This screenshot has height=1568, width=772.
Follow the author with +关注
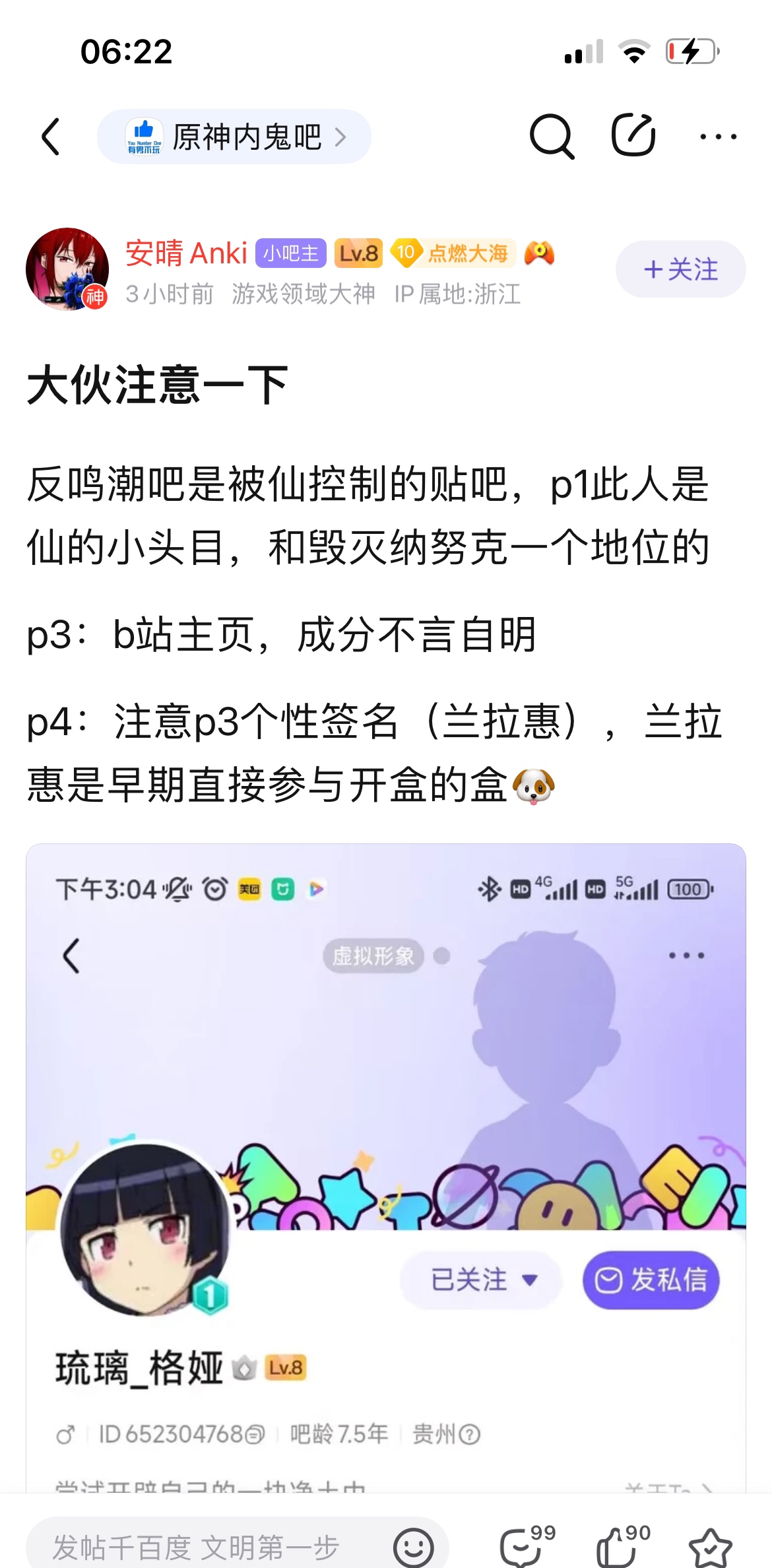pos(681,269)
